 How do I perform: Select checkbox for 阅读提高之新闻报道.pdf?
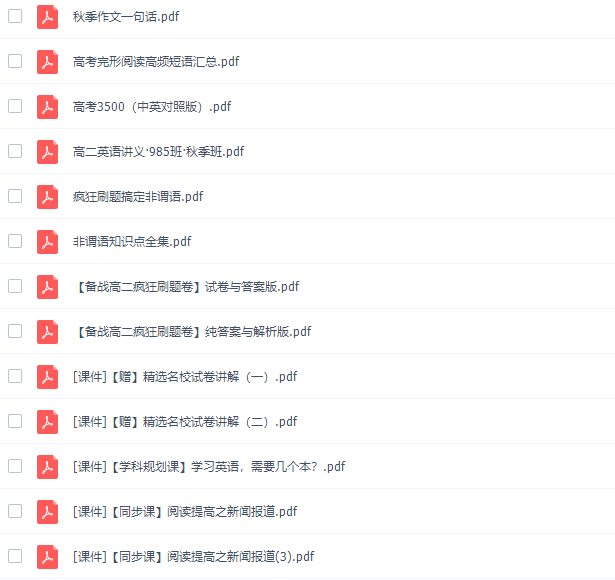pyautogui.click(x=15, y=511)
